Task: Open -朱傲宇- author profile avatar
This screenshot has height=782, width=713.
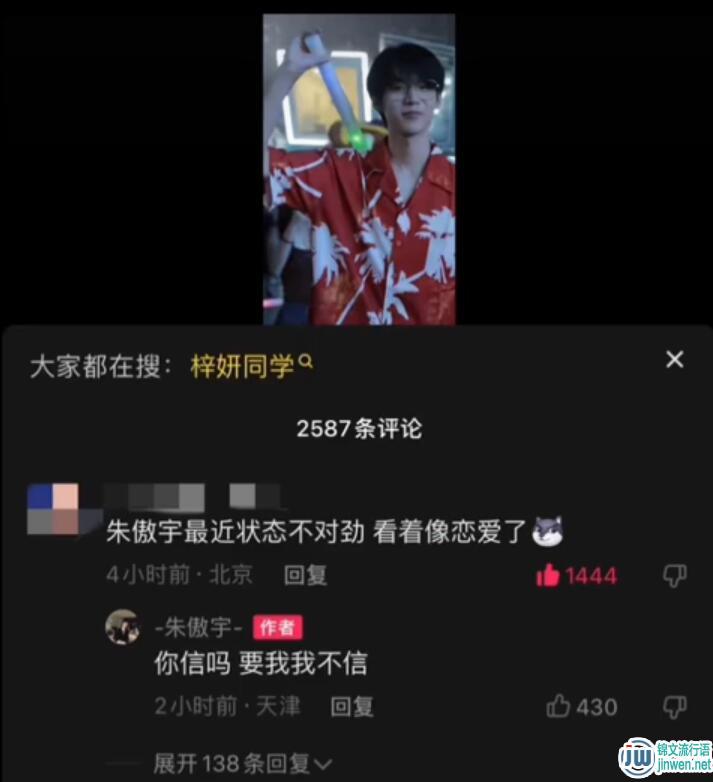Action: coord(123,627)
